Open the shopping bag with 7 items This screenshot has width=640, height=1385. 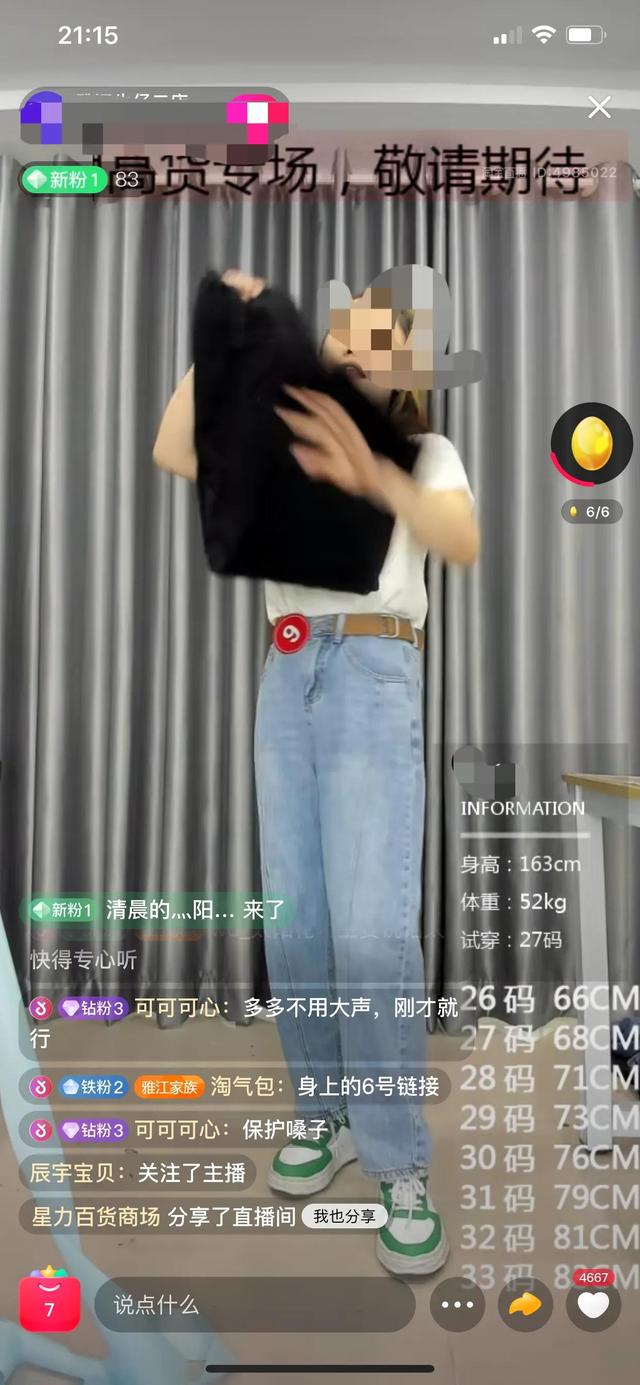(49, 1303)
